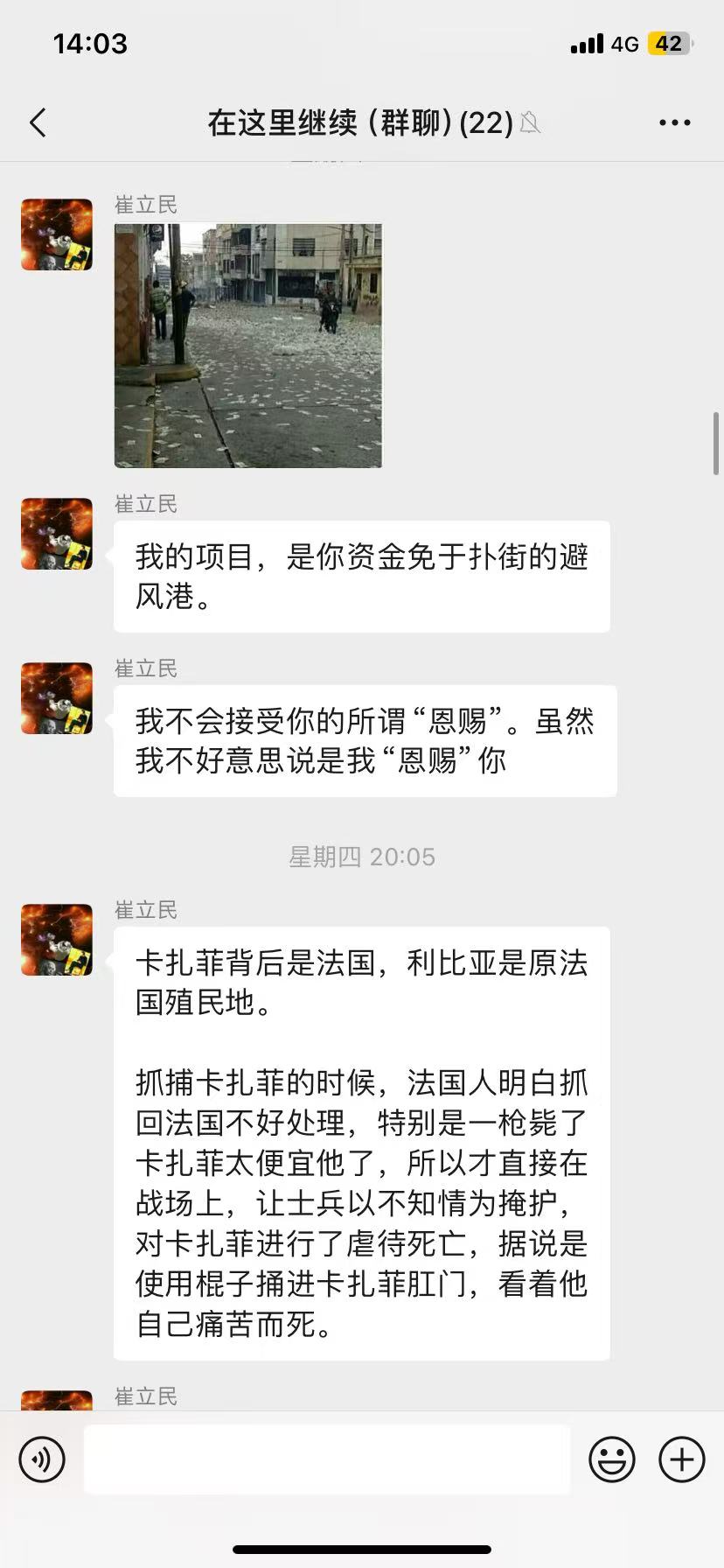Open the emoji sticker panel
The height and width of the screenshot is (1568, 724).
coord(611,1459)
